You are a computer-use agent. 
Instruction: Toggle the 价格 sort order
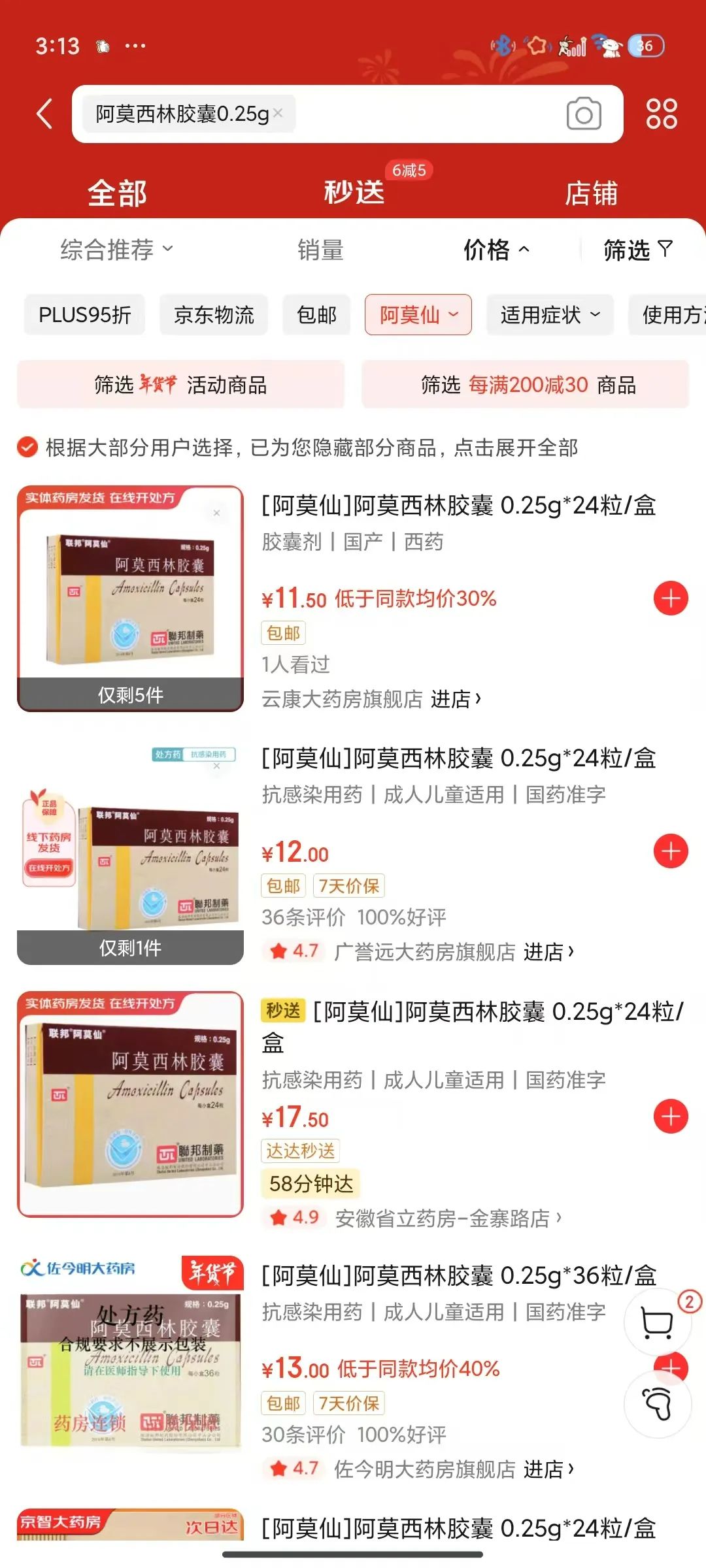pyautogui.click(x=496, y=250)
